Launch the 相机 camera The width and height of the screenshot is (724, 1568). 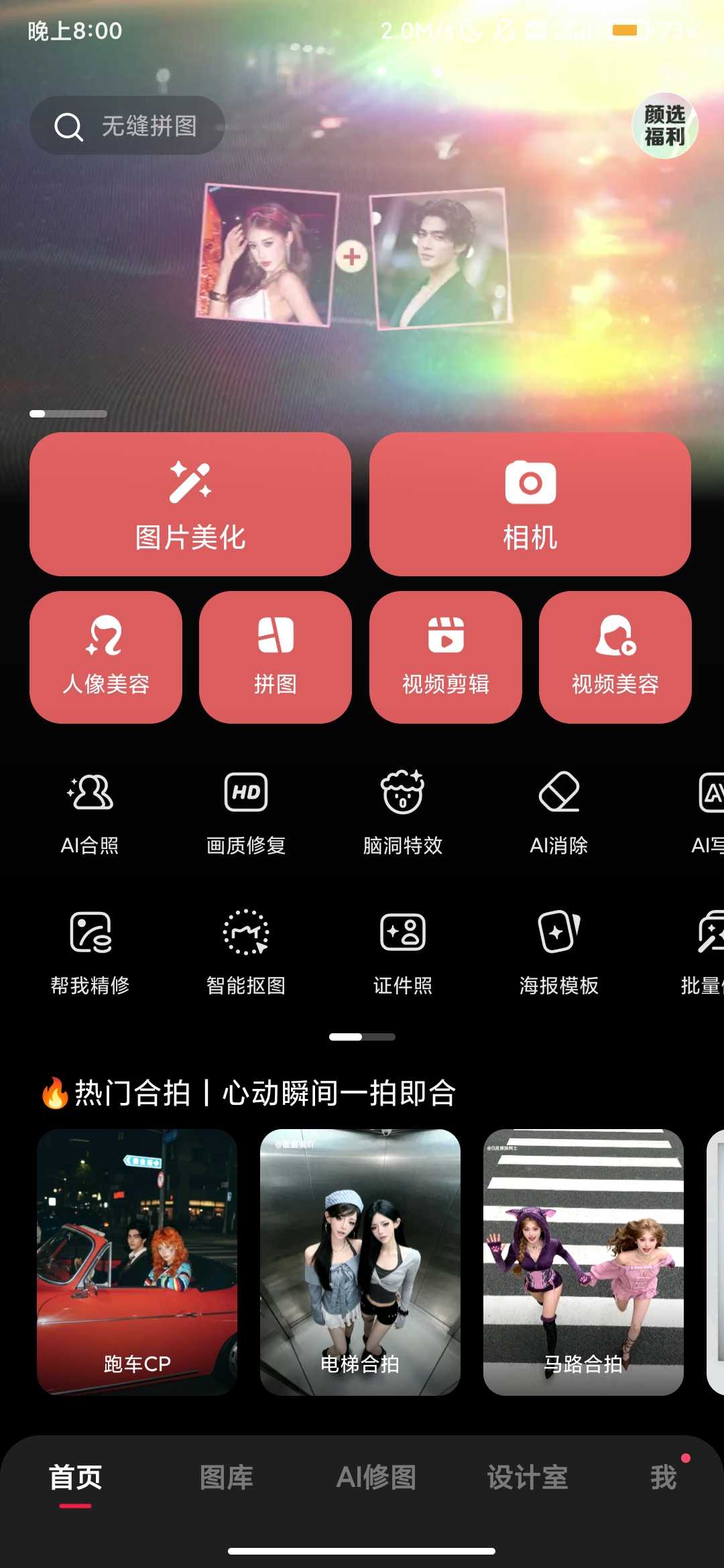tap(530, 504)
